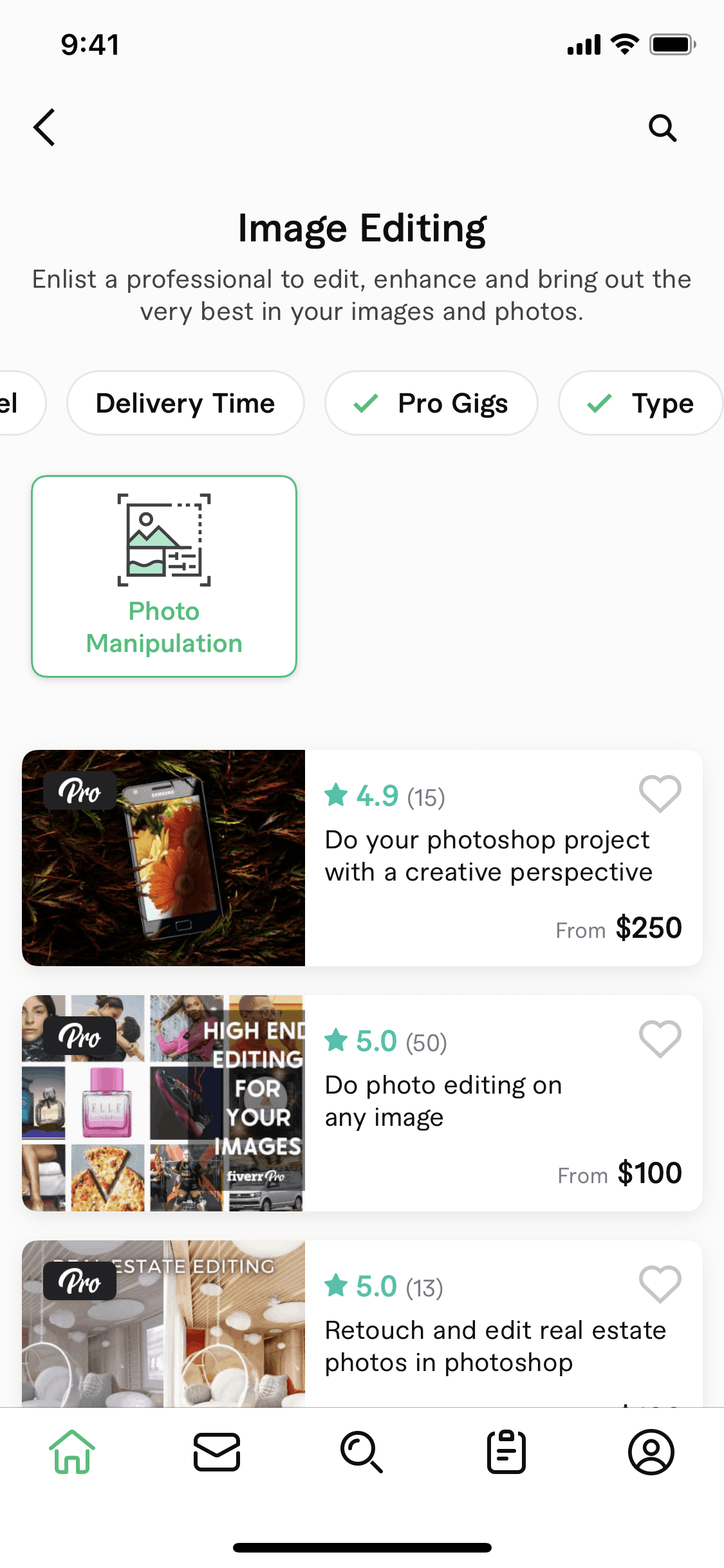Viewport: 724px width, 1568px height.
Task: Open the photo editing on any image gig
Action: coord(444,1101)
